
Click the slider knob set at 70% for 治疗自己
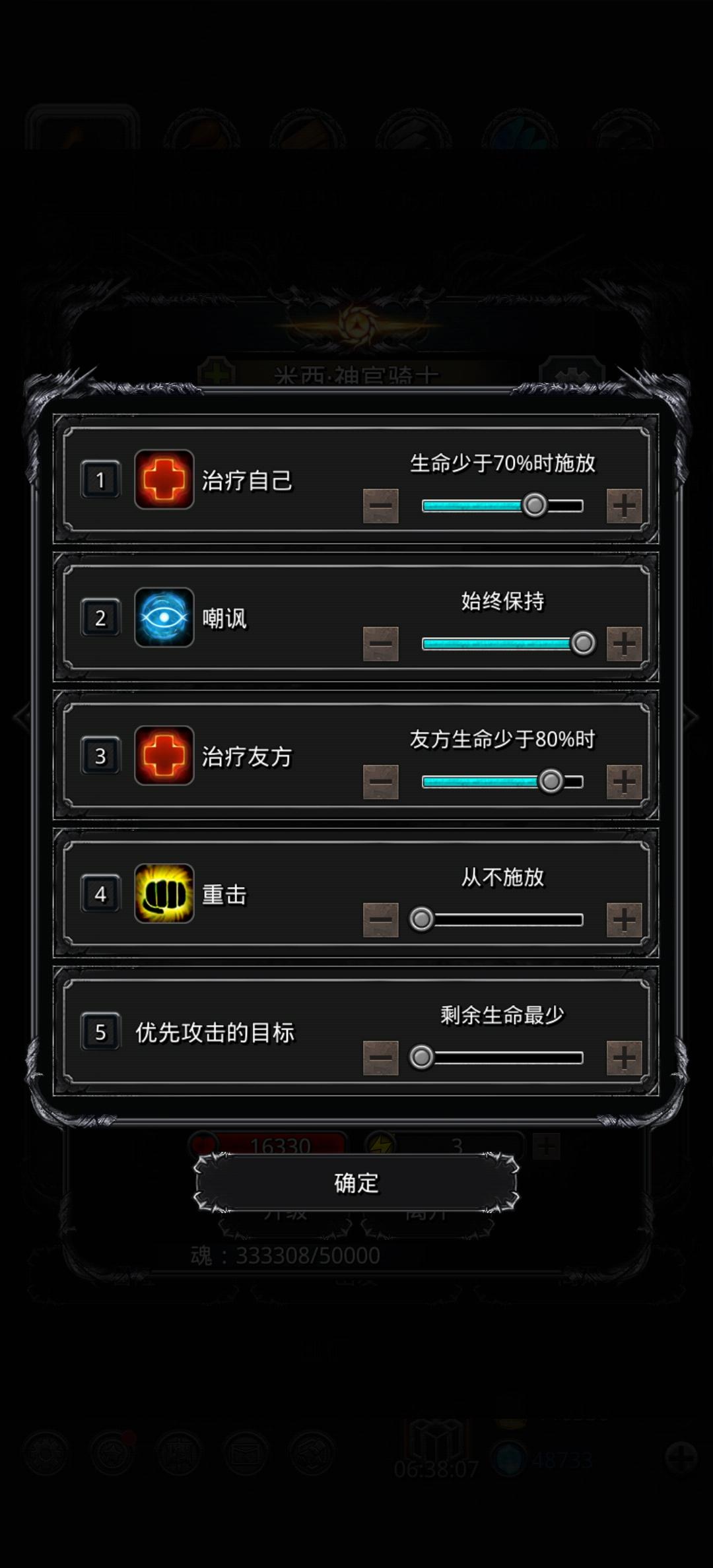[535, 504]
